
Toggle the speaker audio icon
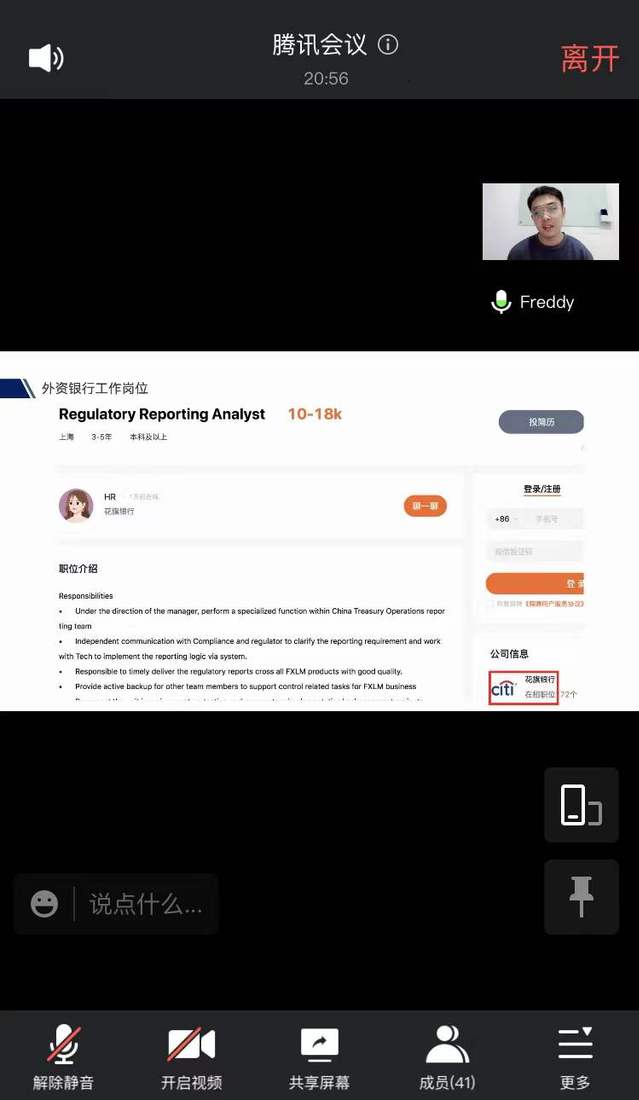point(45,58)
